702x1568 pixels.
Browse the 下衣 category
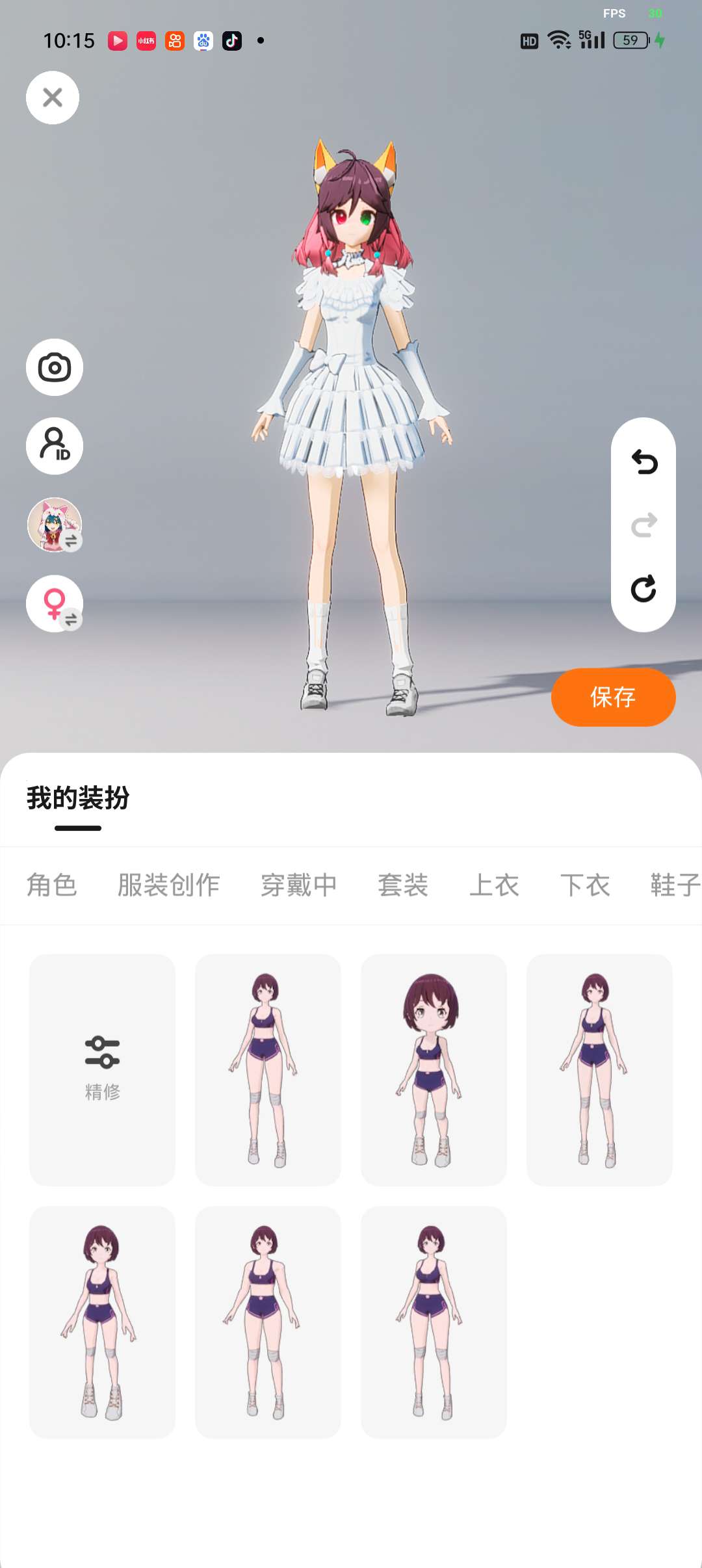coord(585,885)
